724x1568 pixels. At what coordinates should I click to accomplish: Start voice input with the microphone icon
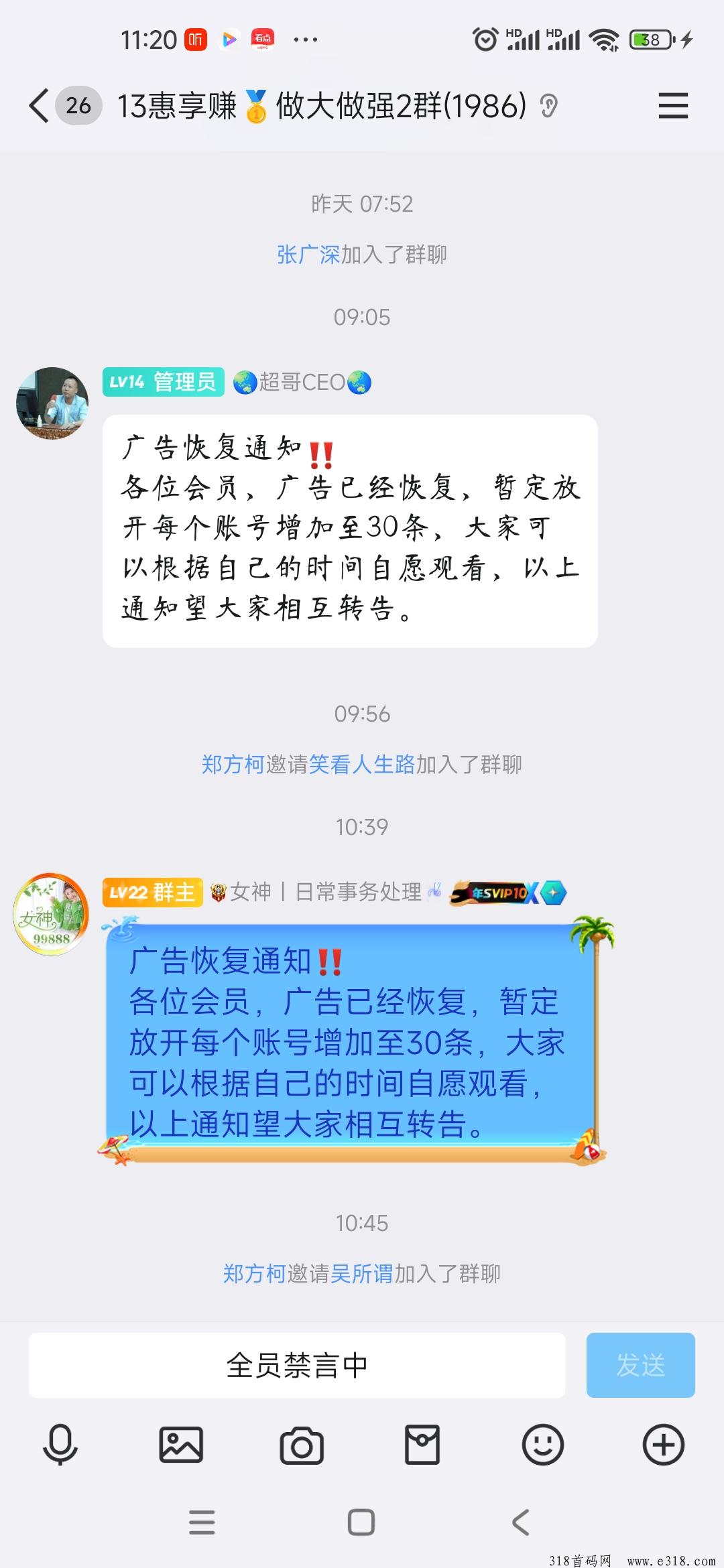tap(60, 1445)
